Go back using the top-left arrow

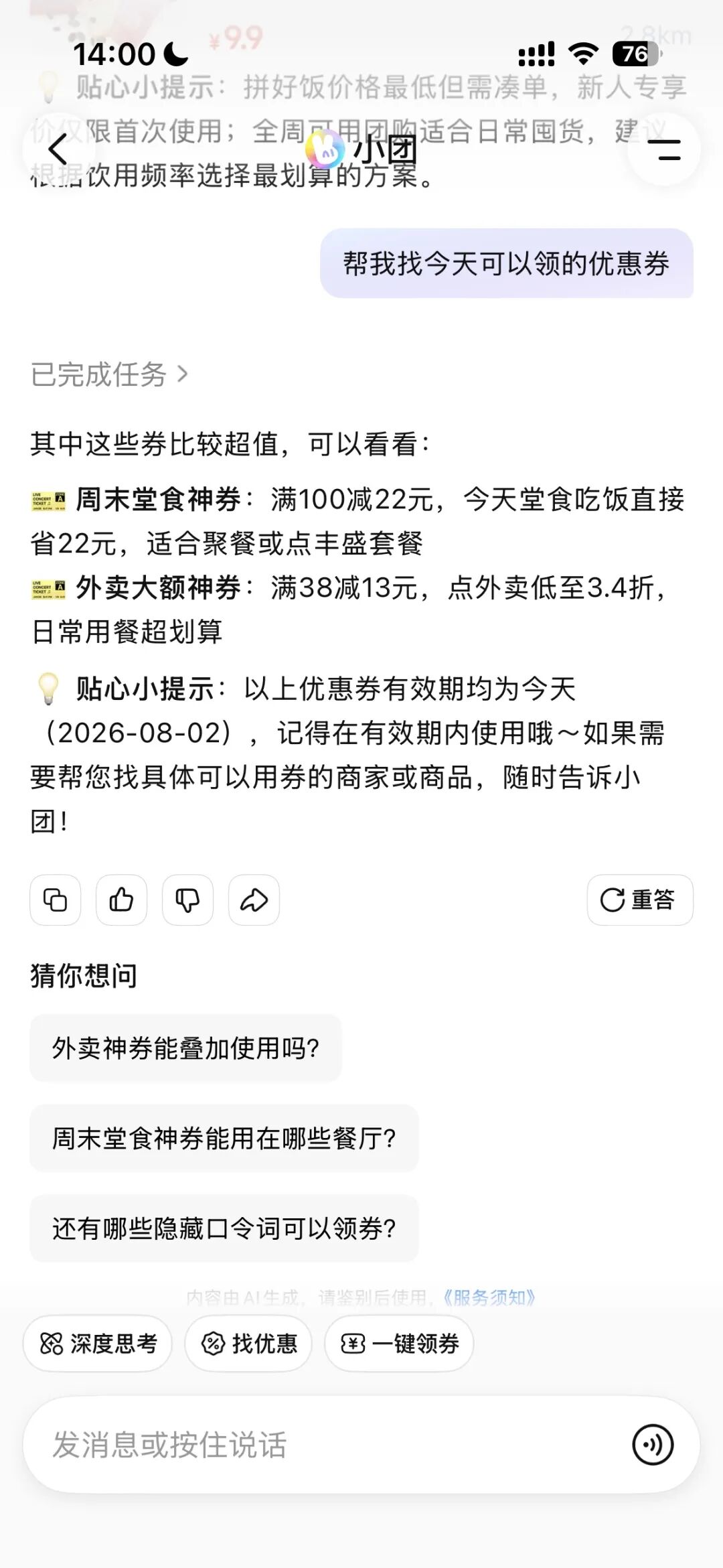(58, 149)
